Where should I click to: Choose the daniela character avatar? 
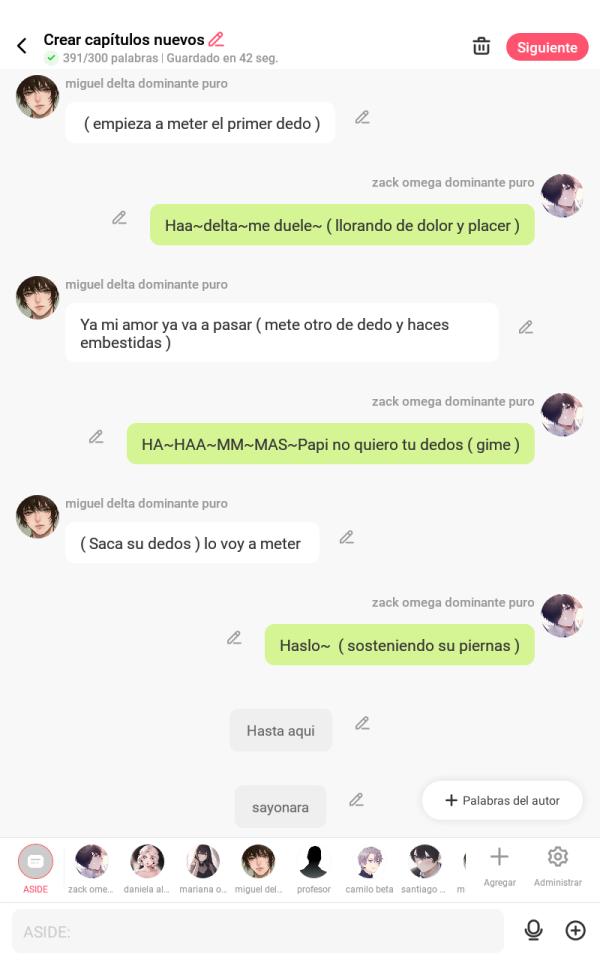point(147,862)
